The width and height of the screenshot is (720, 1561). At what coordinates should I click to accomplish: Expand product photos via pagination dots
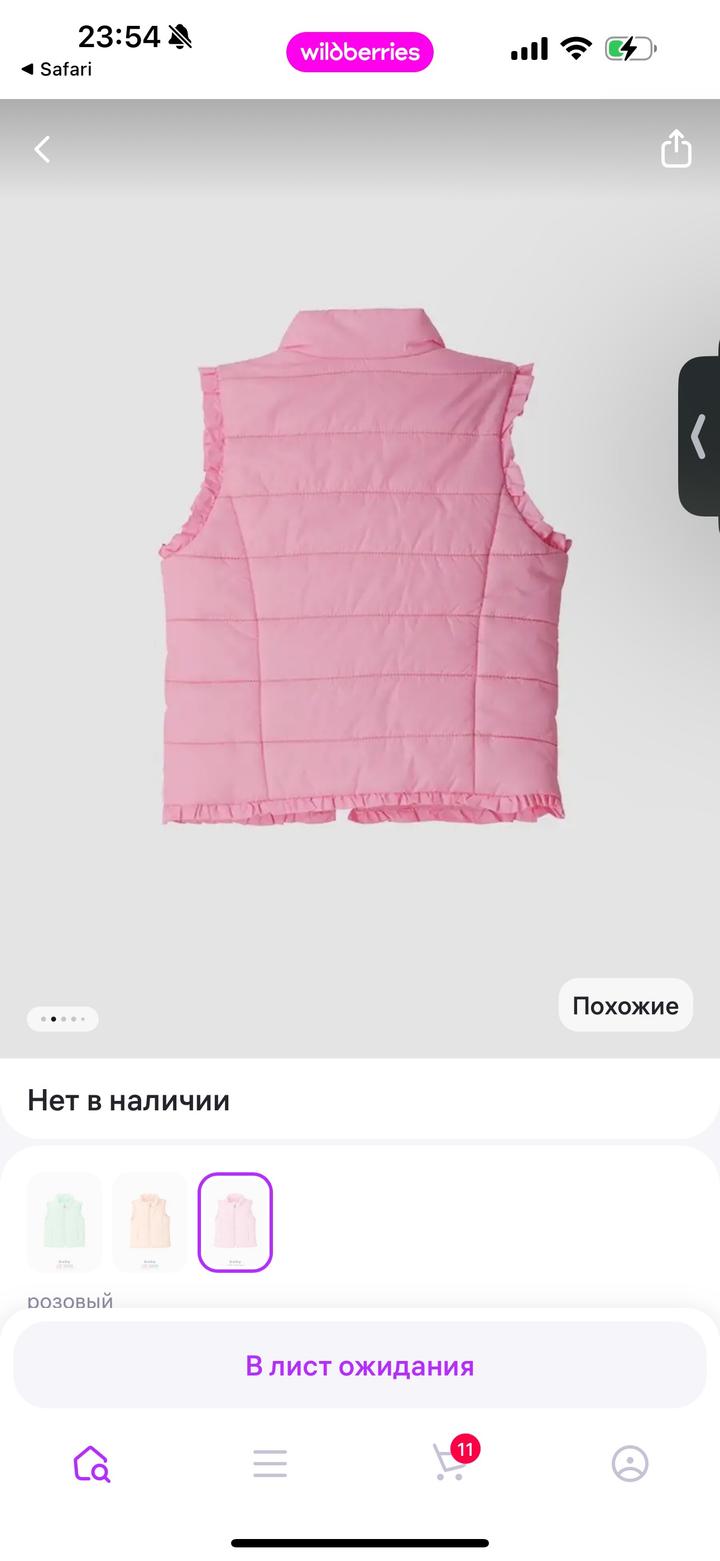[62, 1018]
